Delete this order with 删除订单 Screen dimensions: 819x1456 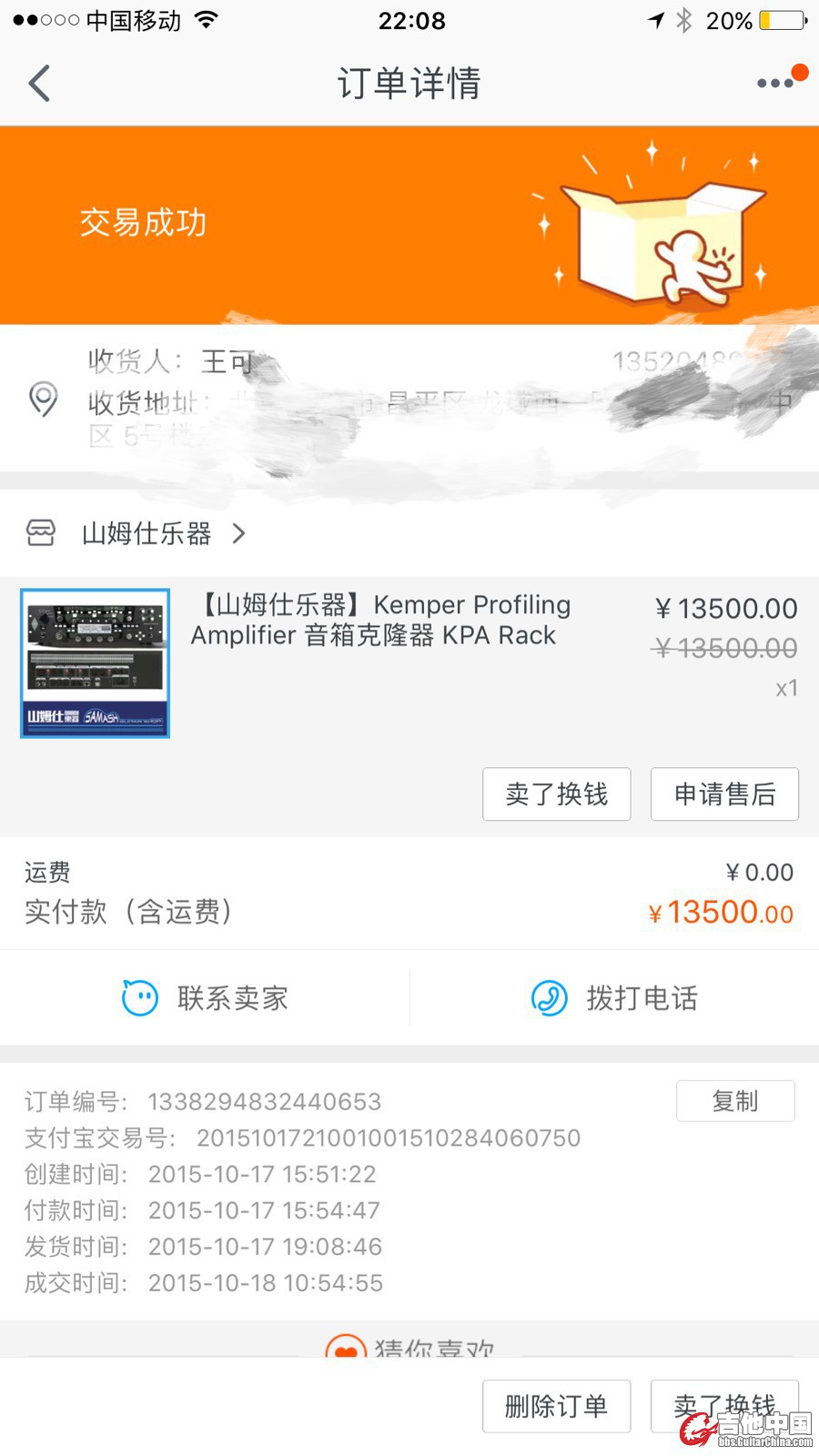pos(556,1406)
